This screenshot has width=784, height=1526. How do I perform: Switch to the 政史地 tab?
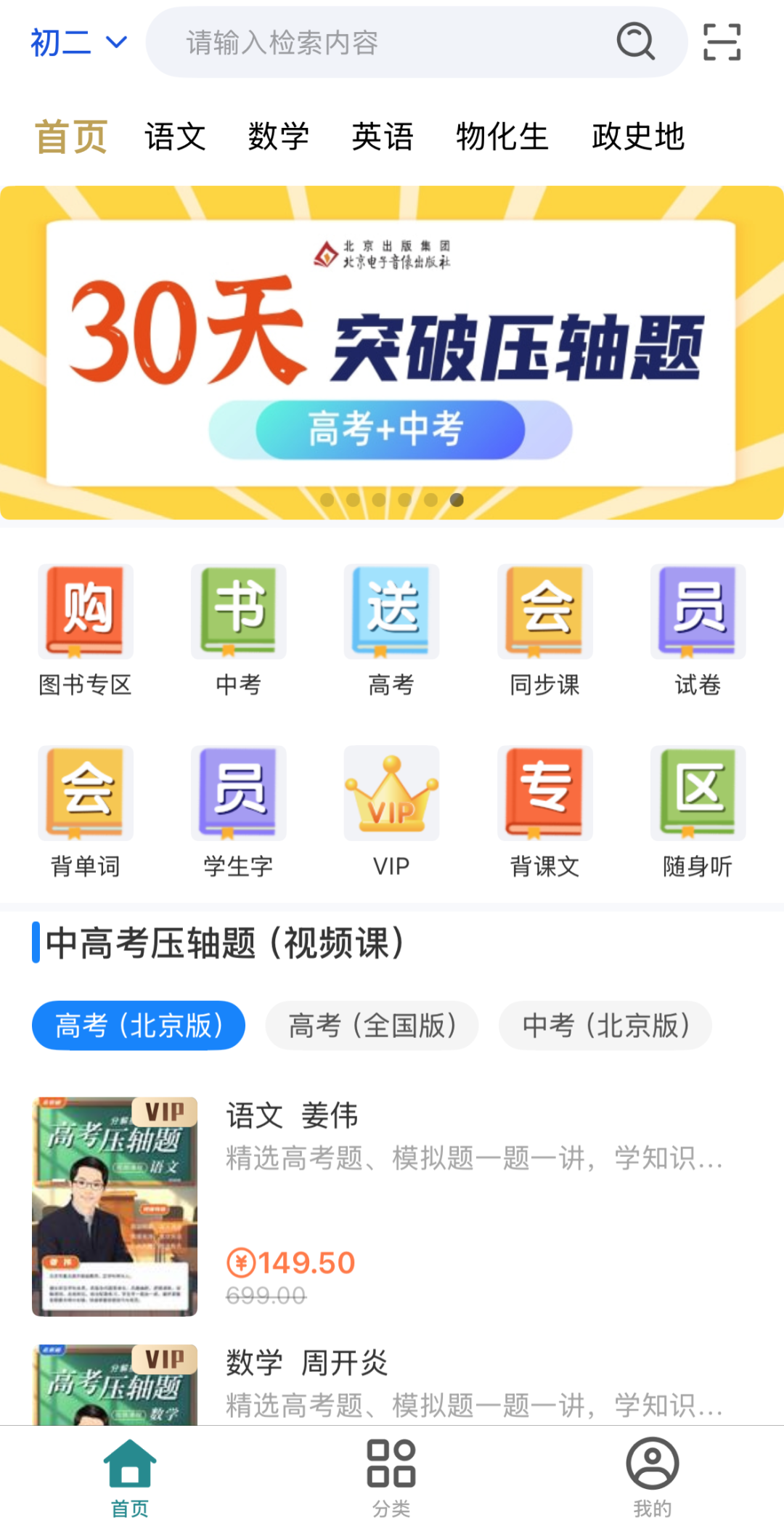[x=638, y=137]
